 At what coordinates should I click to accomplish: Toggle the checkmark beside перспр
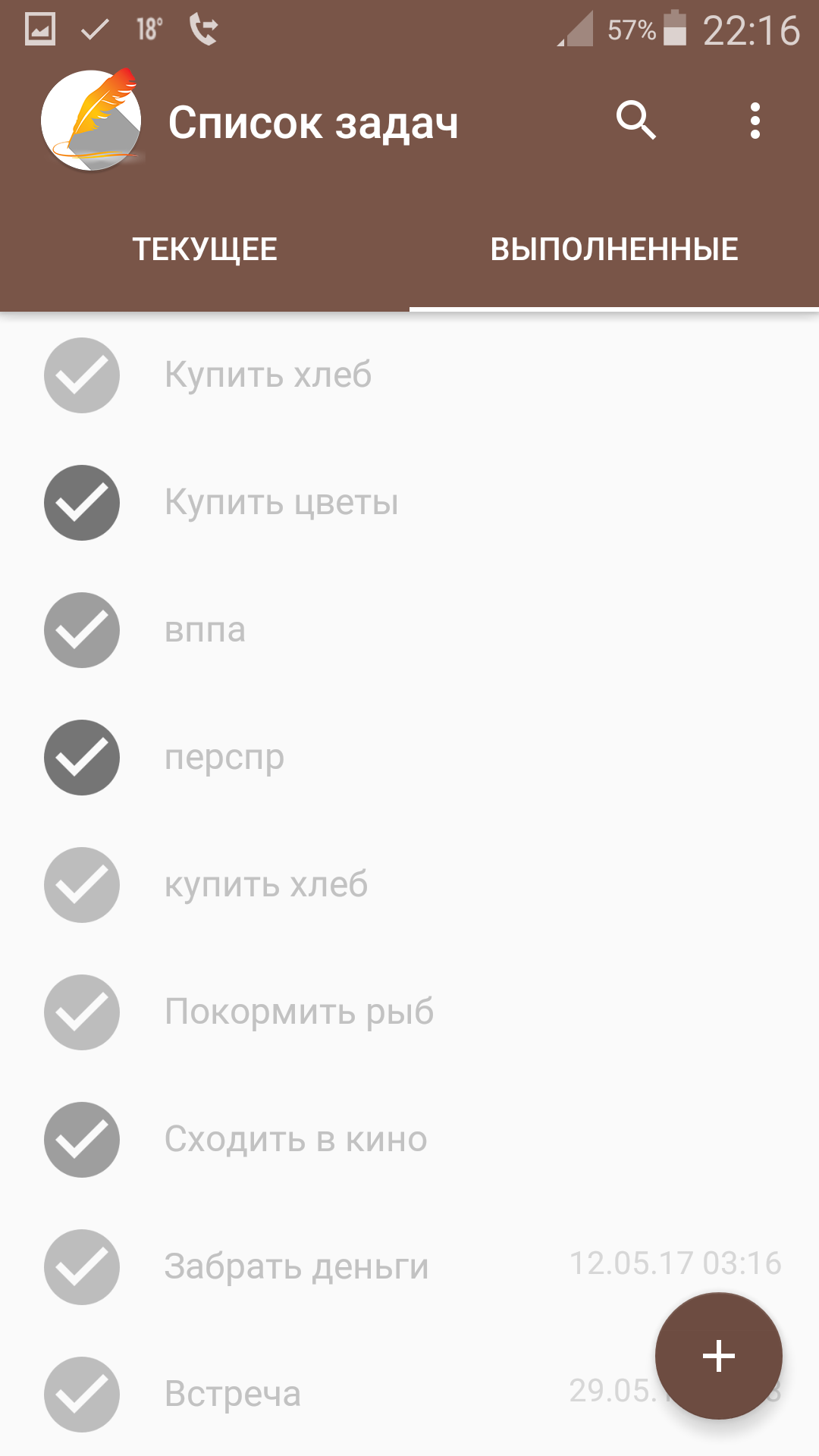[82, 758]
